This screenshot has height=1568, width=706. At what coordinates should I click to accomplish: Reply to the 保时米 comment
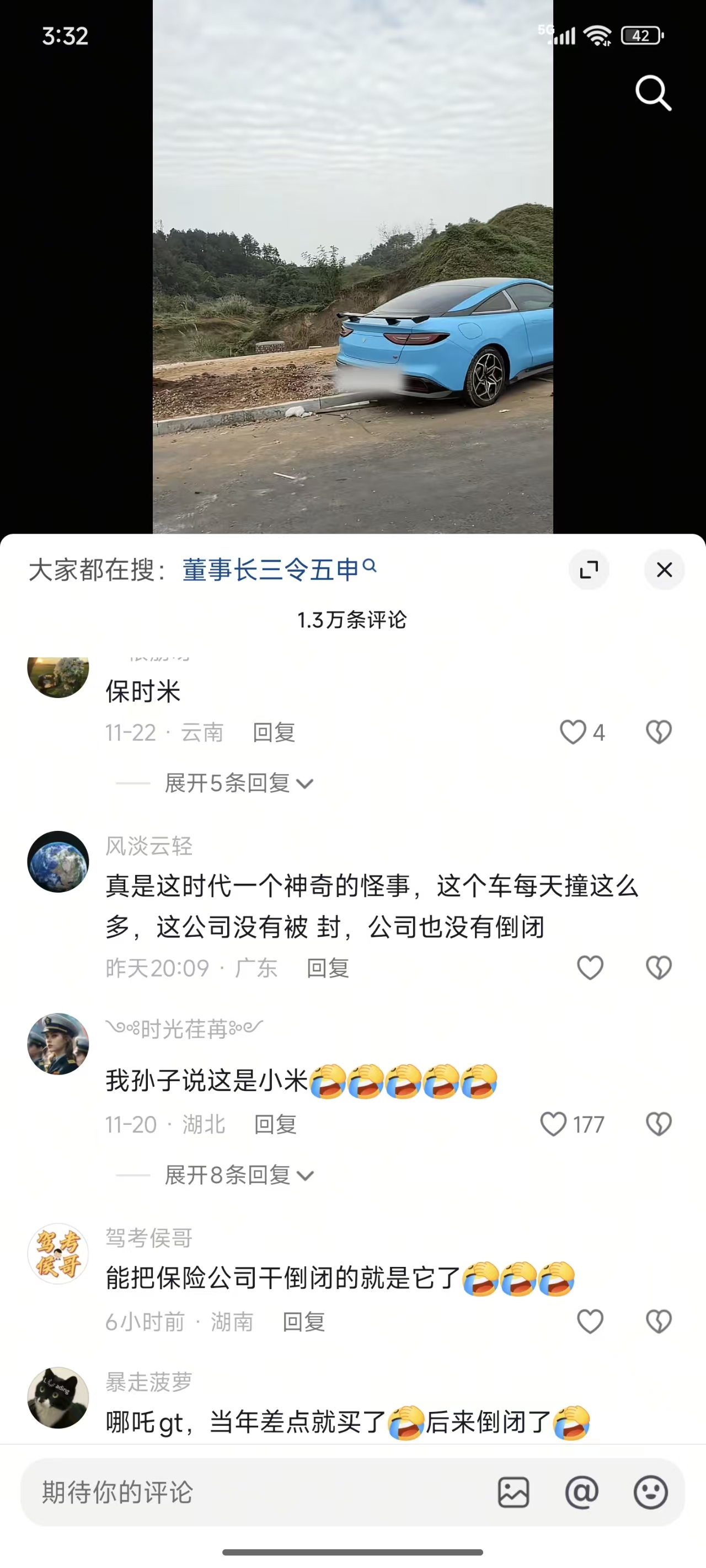tap(274, 732)
